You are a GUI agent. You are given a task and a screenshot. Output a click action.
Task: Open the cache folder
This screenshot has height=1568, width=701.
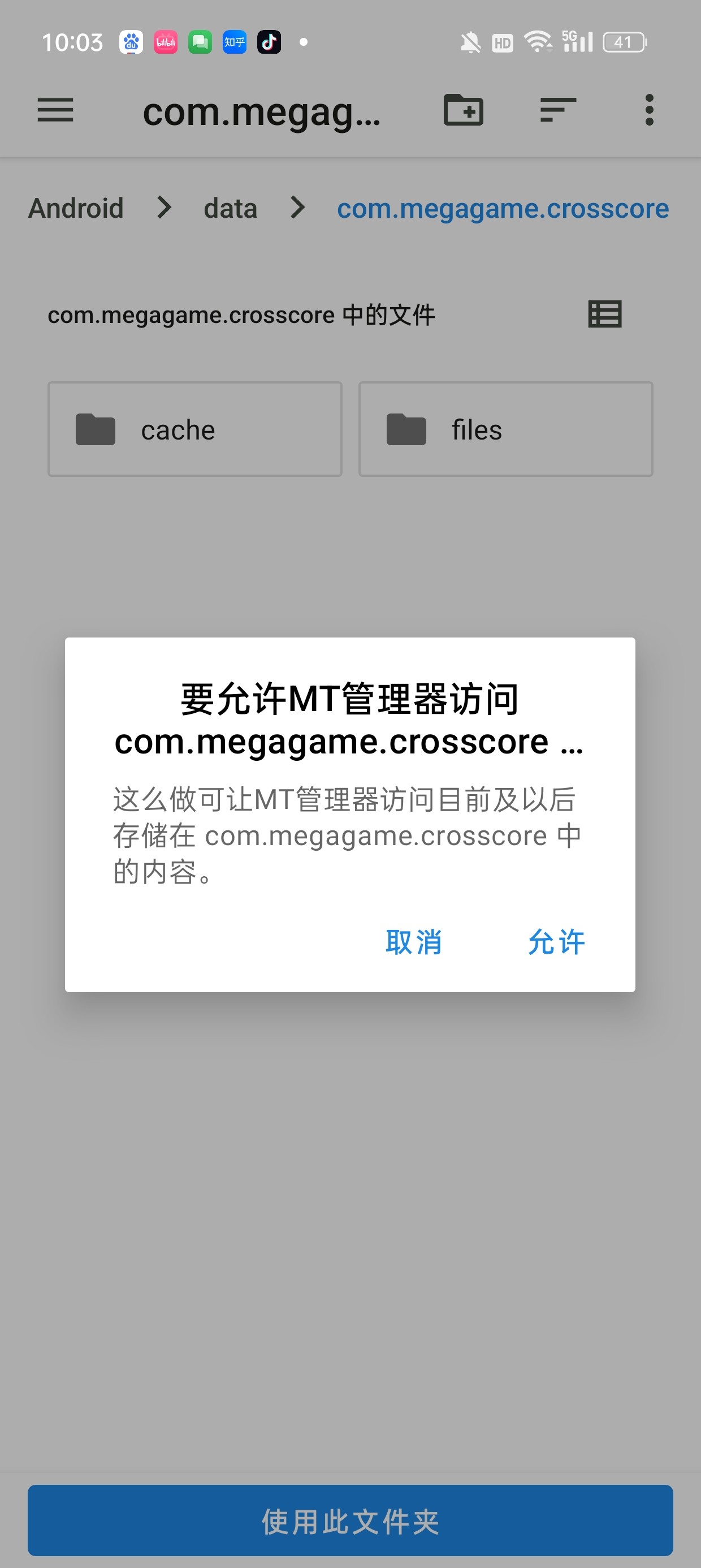tap(194, 429)
